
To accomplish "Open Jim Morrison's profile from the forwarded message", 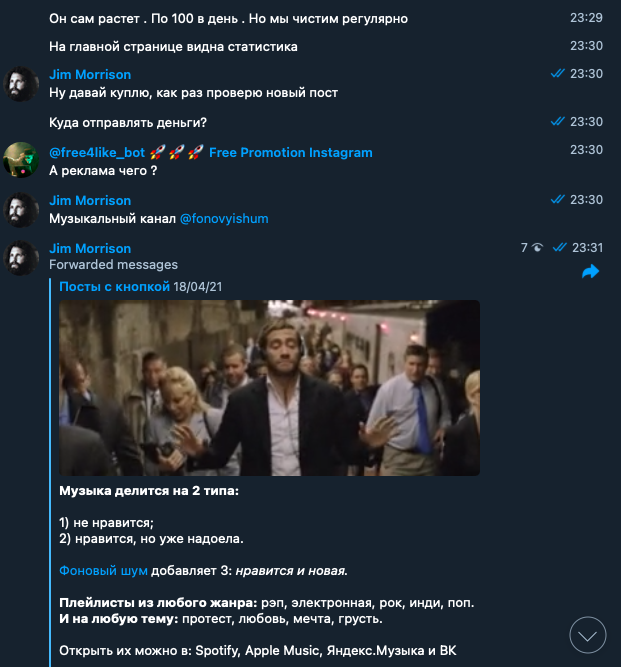I will tap(90, 248).
